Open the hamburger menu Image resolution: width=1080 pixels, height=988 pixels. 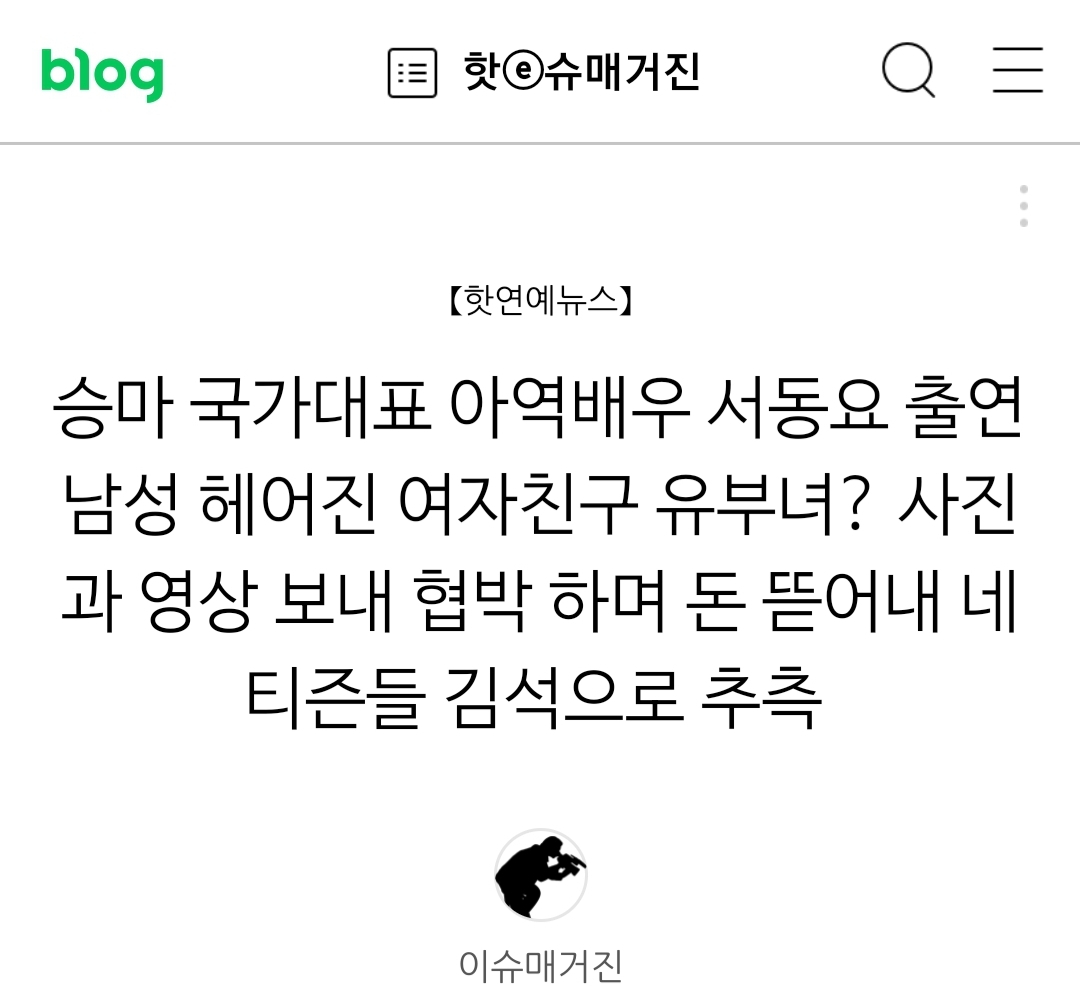pos(1018,72)
